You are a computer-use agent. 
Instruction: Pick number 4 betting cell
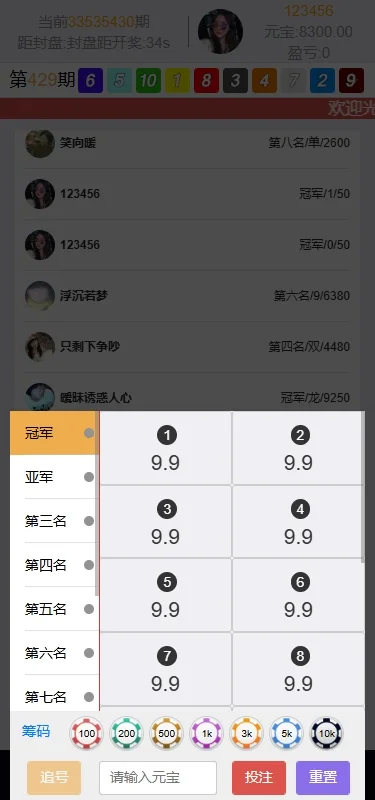pyautogui.click(x=298, y=522)
